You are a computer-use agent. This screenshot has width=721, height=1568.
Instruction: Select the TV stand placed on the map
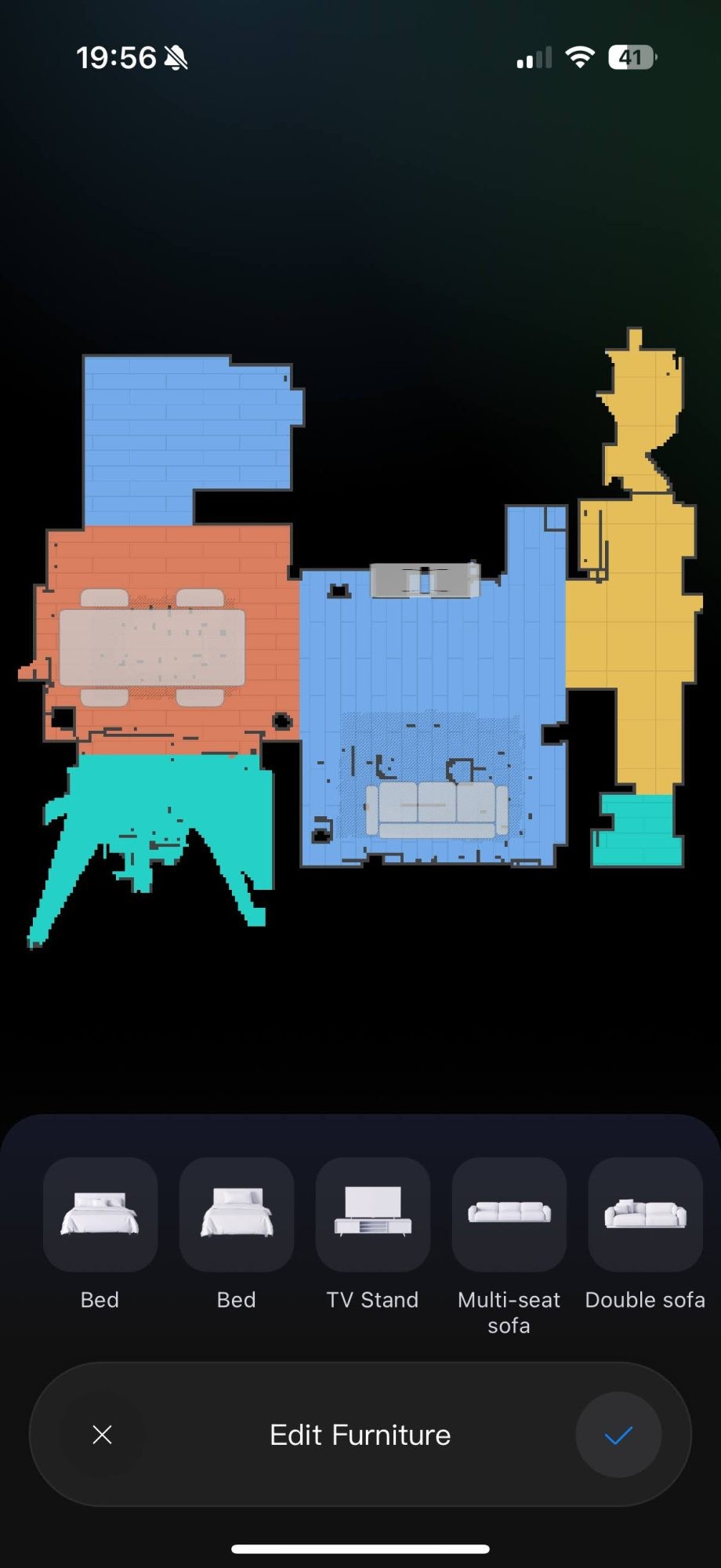coord(424,581)
